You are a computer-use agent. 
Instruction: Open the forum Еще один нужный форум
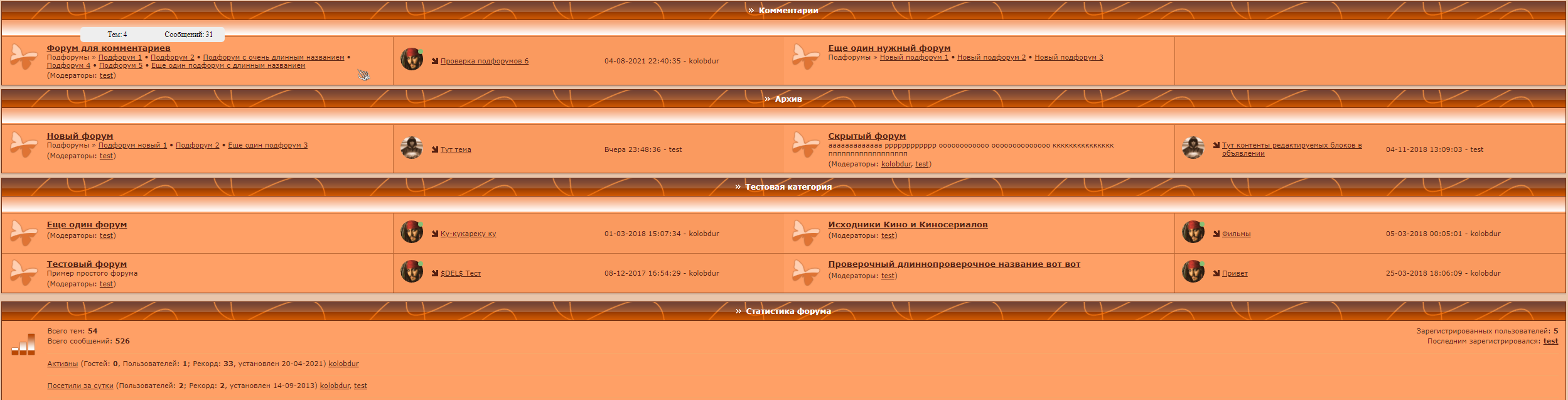889,48
